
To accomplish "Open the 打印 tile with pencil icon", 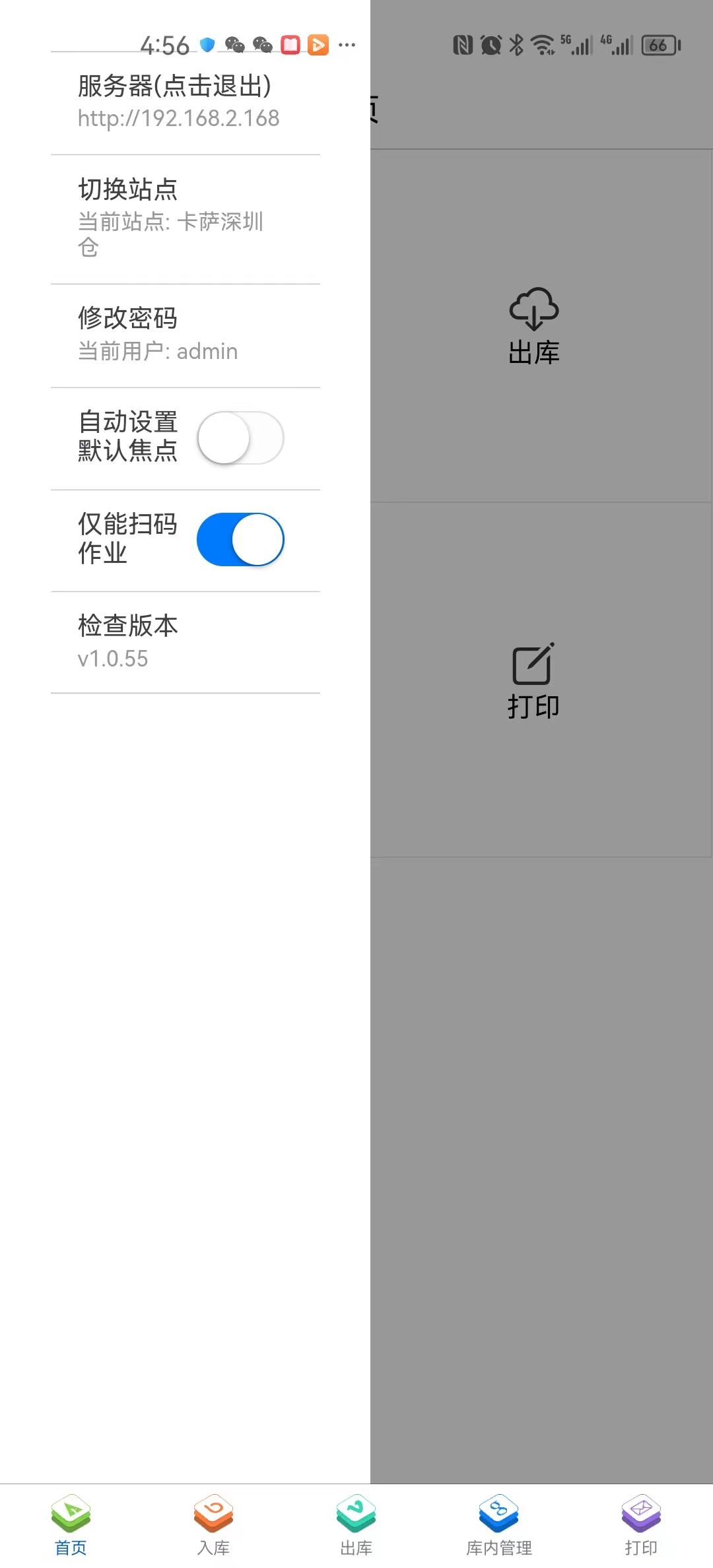I will [x=534, y=680].
